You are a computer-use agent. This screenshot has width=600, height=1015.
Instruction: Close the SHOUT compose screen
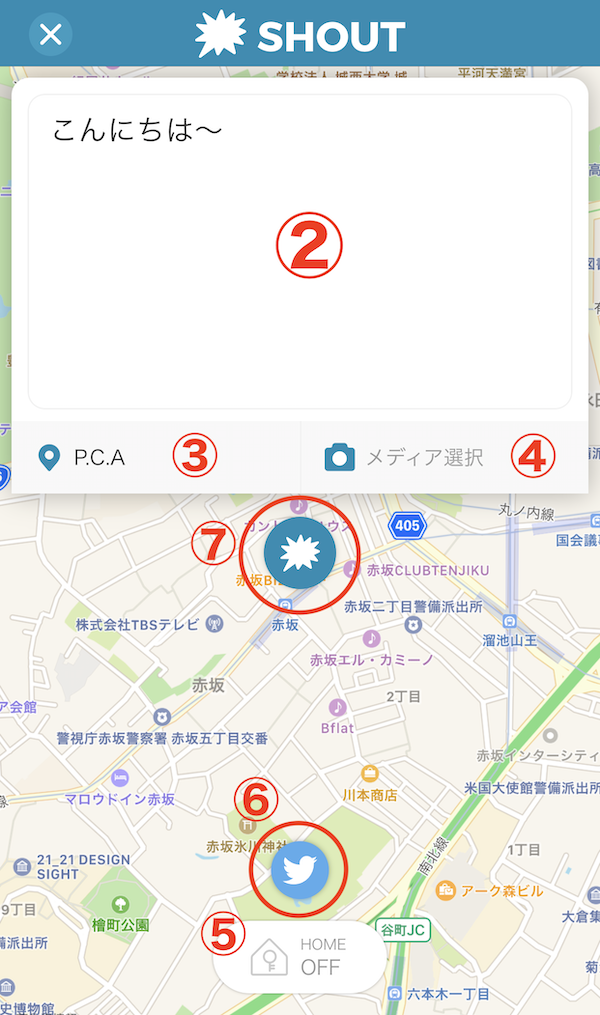(x=50, y=34)
